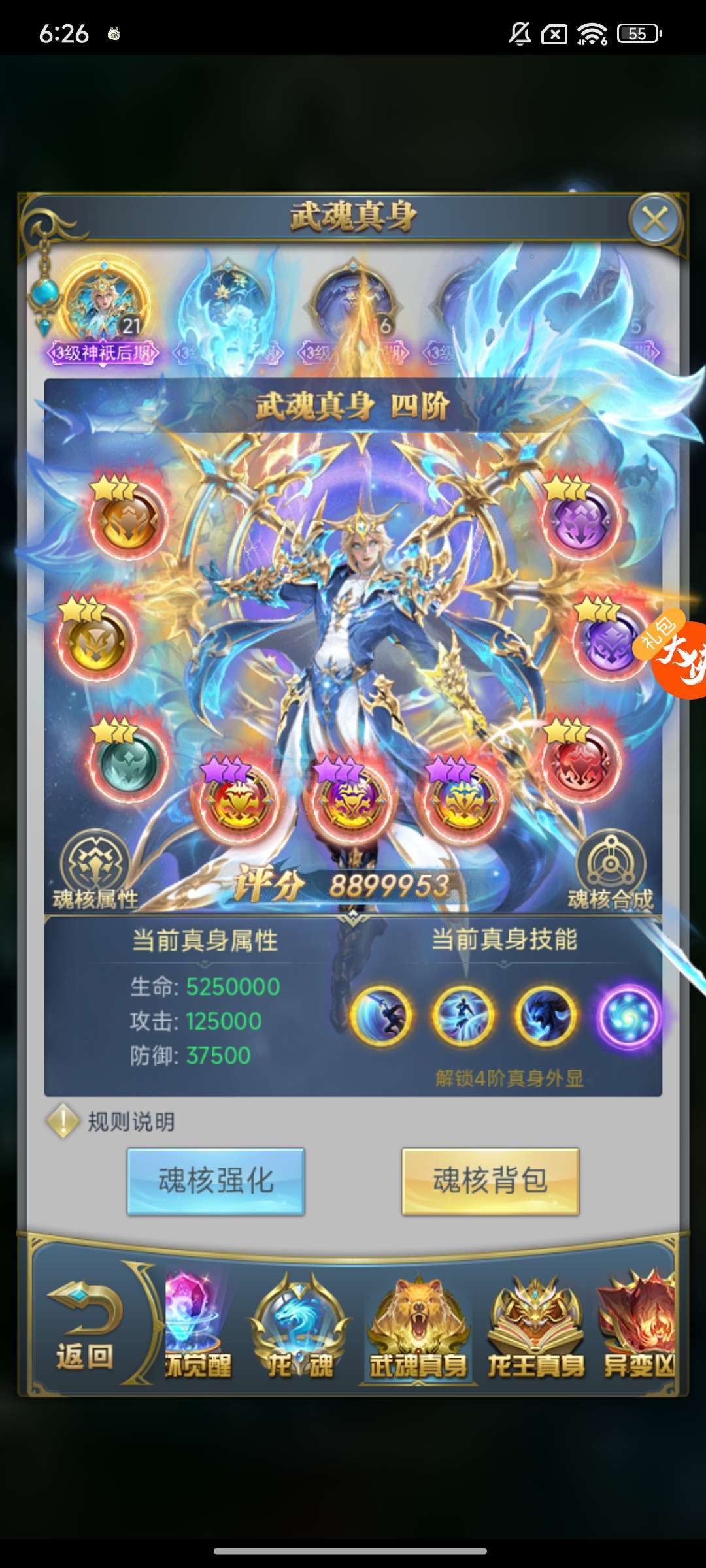Close the 武魂真身 panel

(x=654, y=220)
